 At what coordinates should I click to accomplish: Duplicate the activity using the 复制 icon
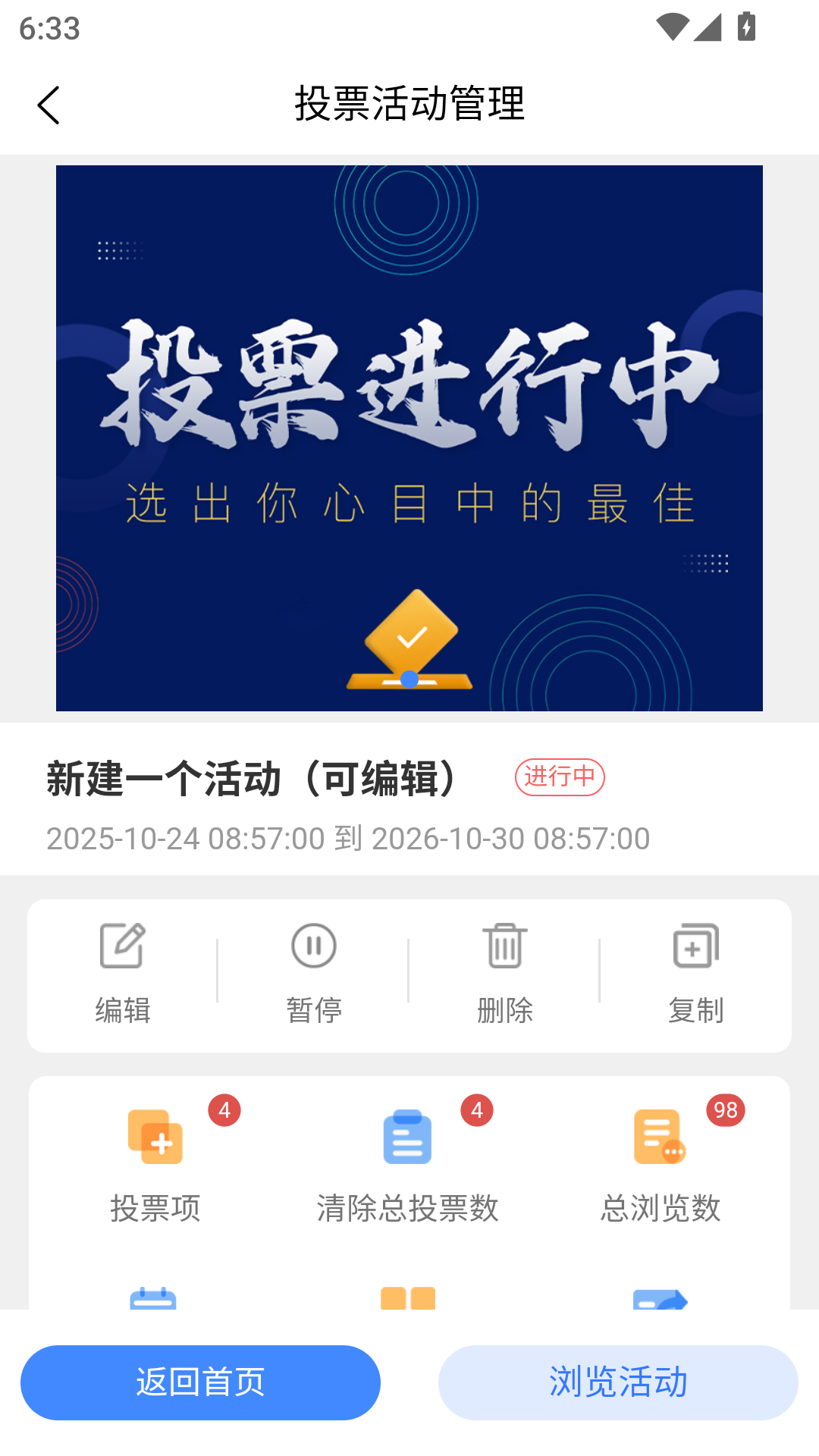point(695,946)
